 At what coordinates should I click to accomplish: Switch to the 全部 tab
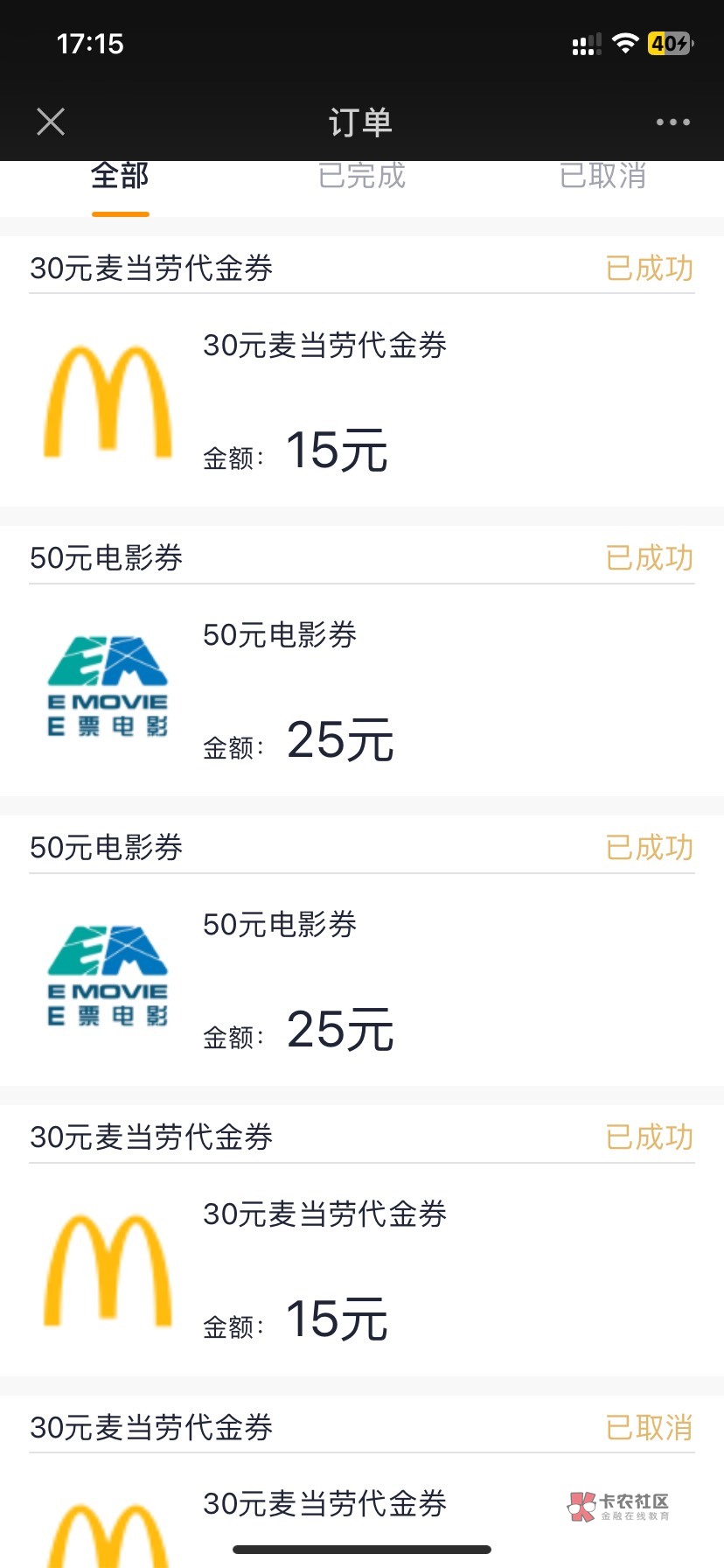coord(120,177)
